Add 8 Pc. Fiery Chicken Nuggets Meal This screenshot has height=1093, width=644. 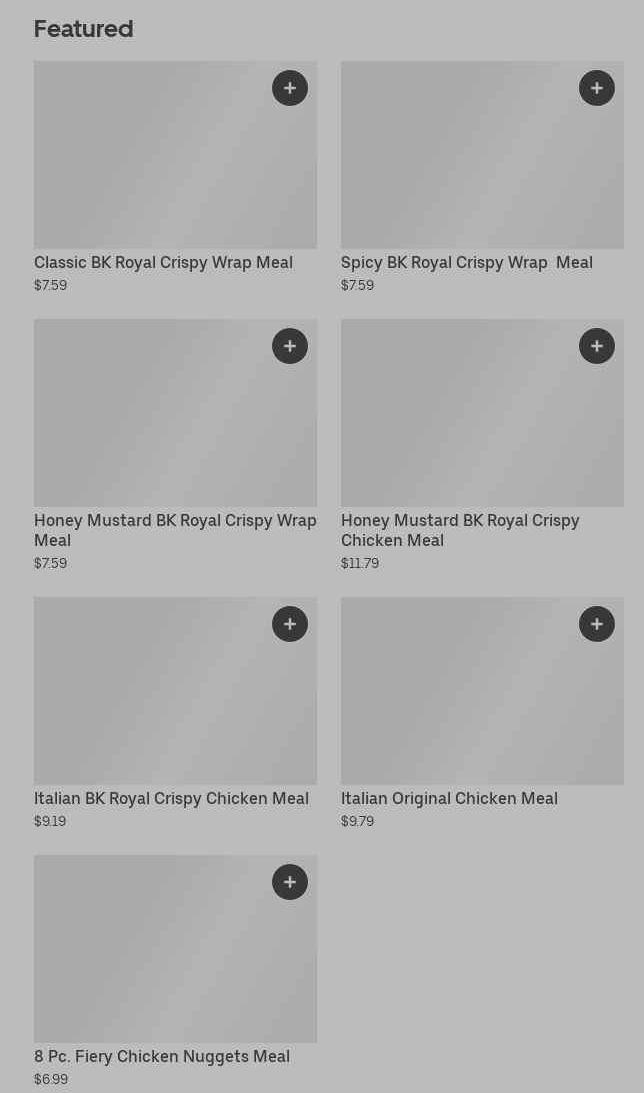click(x=290, y=882)
